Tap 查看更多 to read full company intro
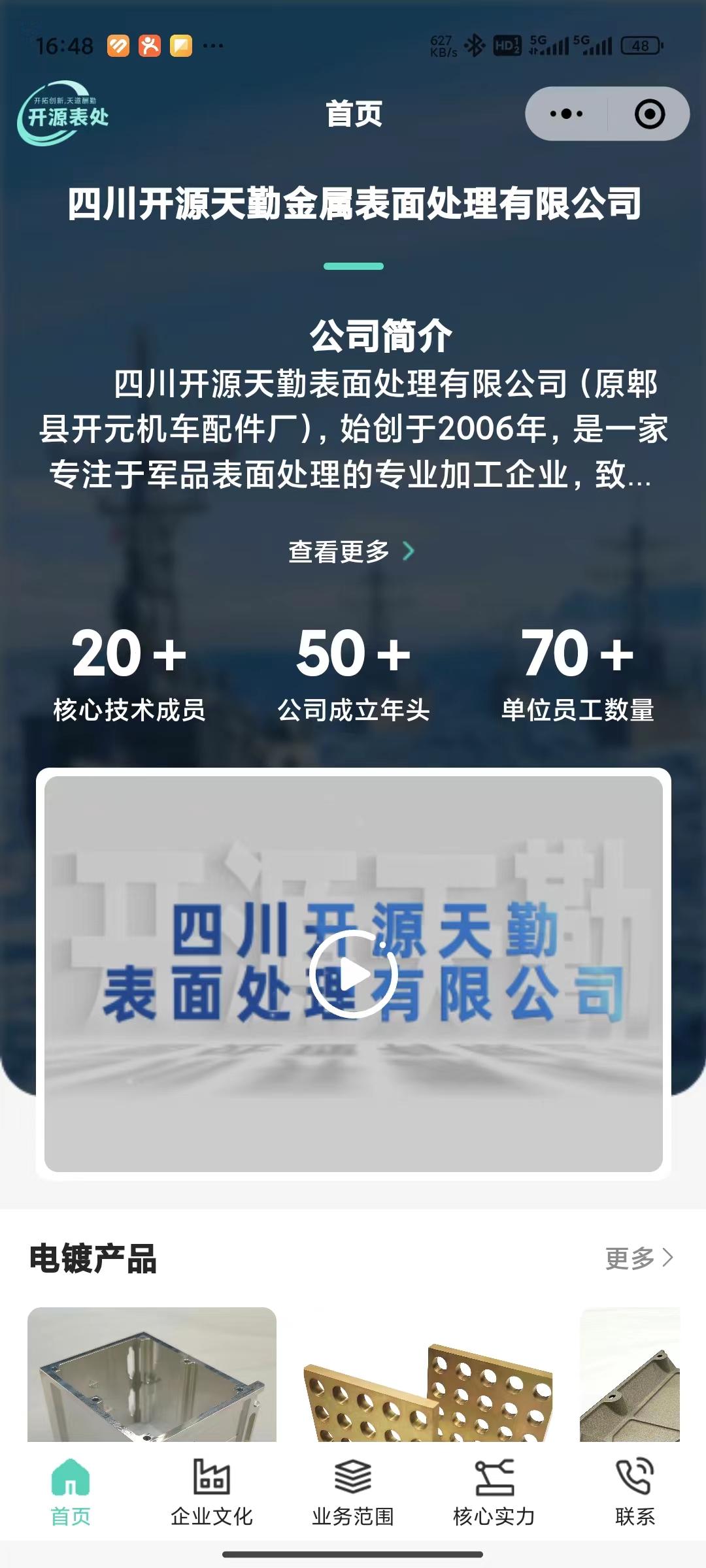The width and height of the screenshot is (706, 1568). click(x=352, y=551)
